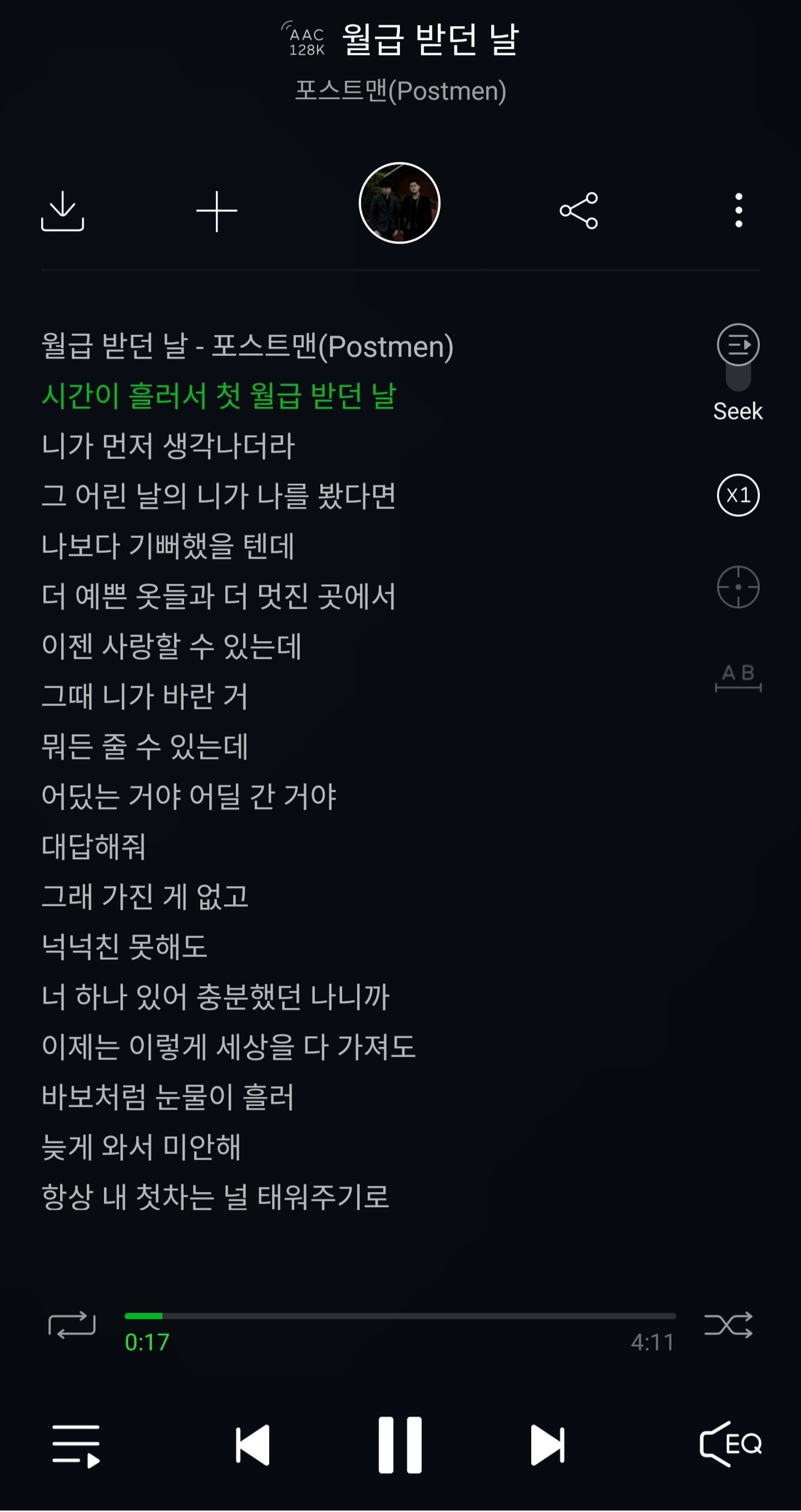Toggle repeat mode

point(72,1325)
